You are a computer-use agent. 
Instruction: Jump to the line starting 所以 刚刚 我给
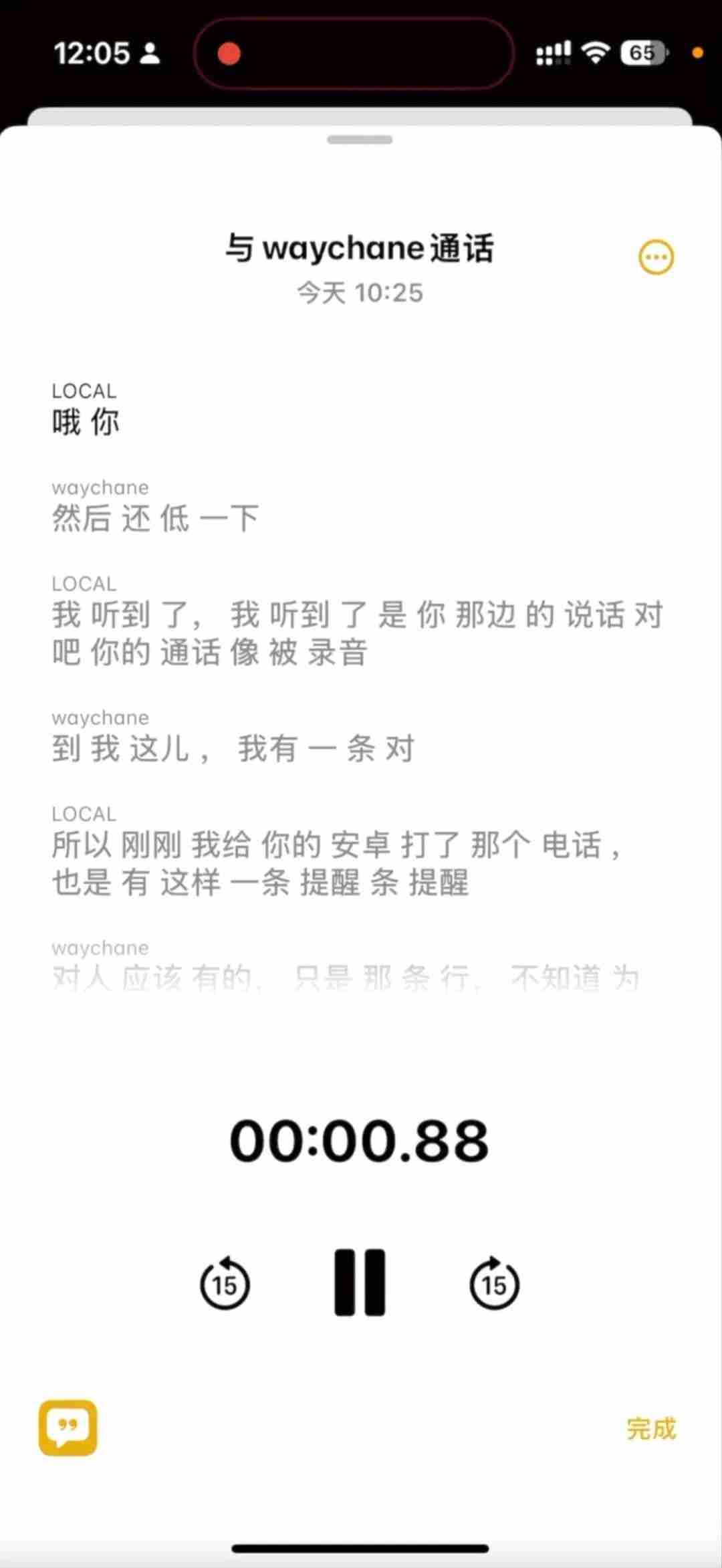click(x=338, y=863)
